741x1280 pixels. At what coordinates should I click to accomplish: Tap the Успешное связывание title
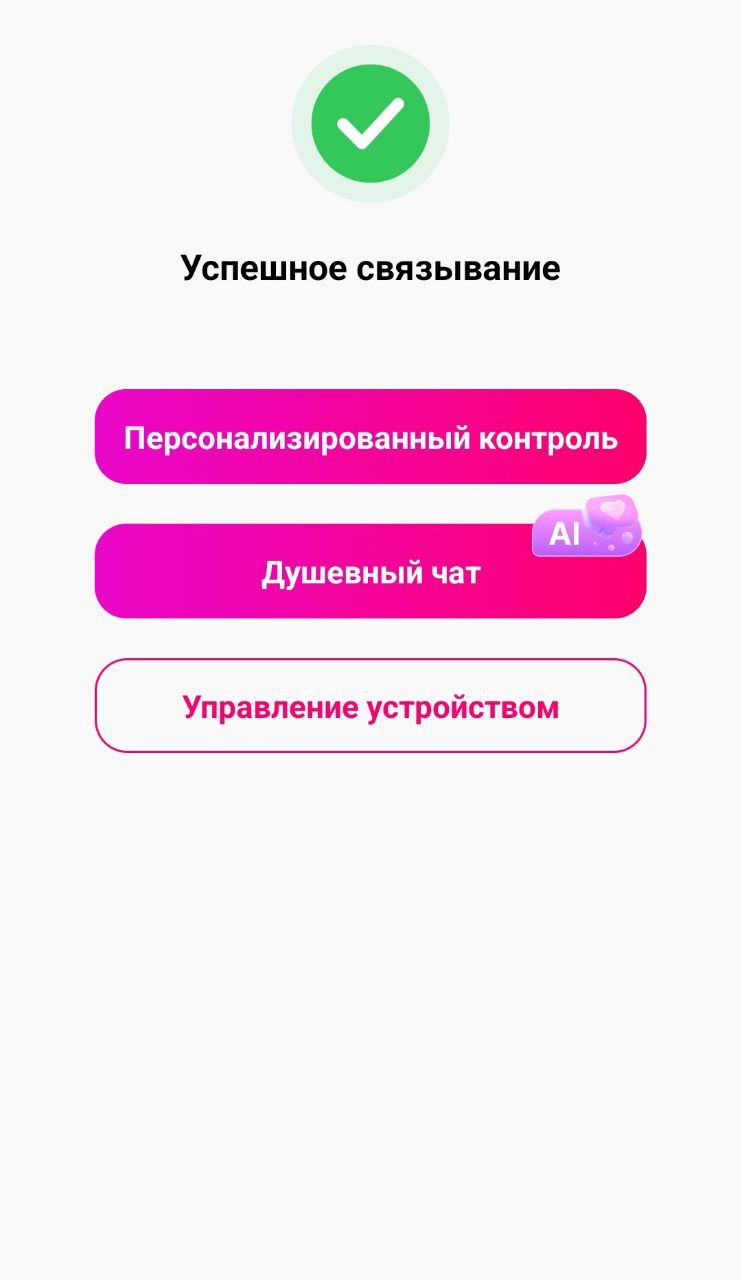[x=370, y=267]
